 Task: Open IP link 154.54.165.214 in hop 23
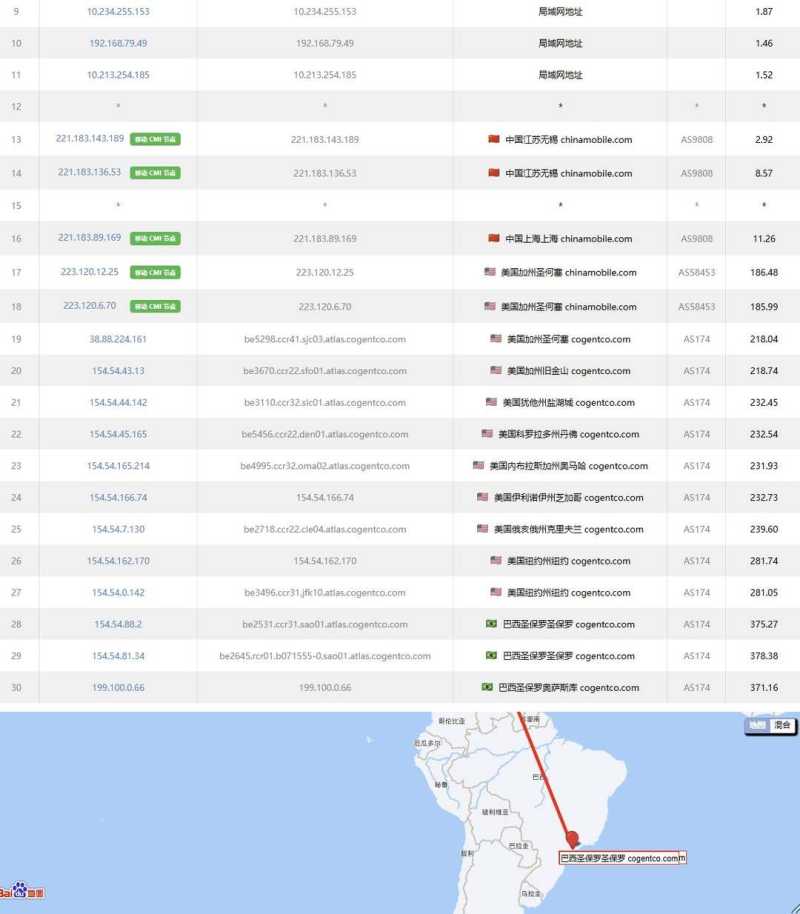[x=118, y=466]
